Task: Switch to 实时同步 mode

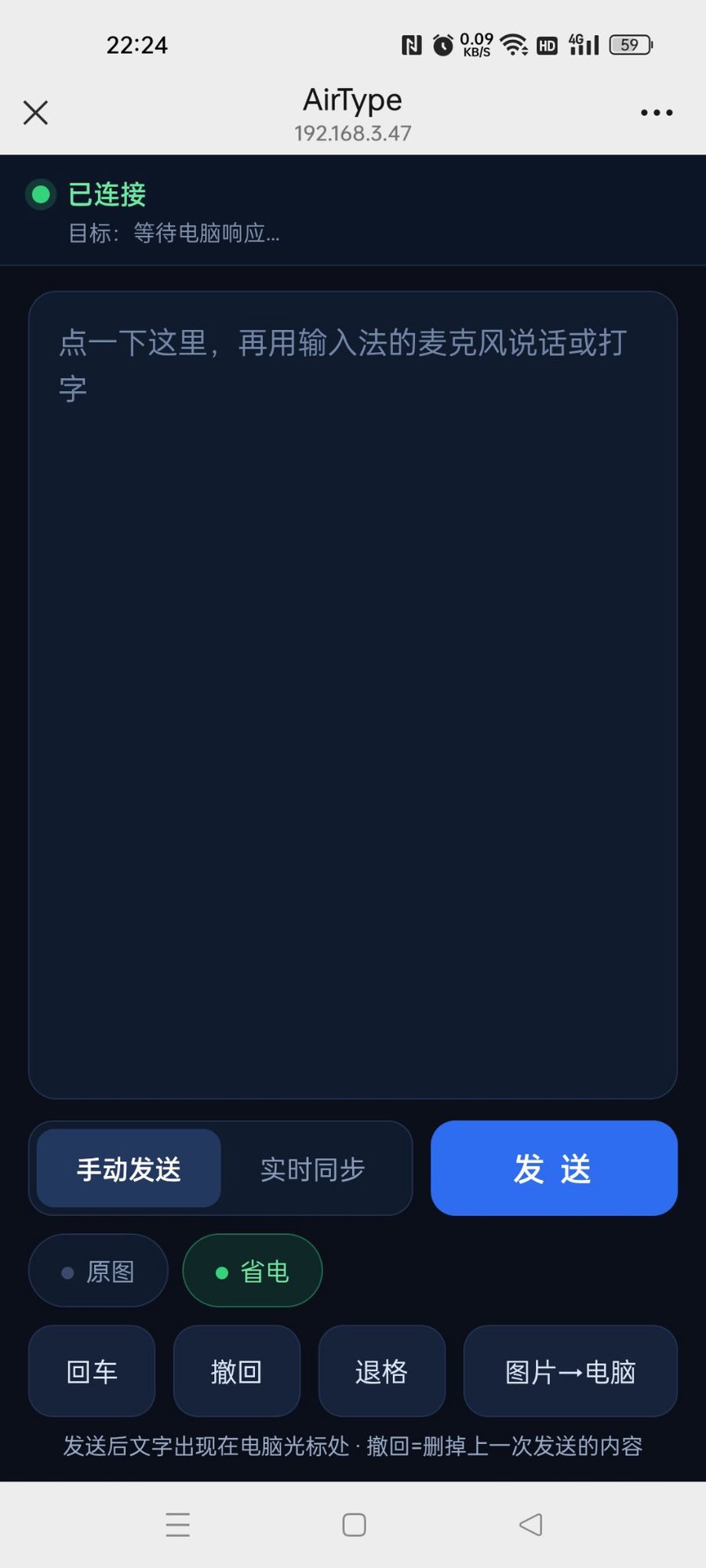Action: tap(313, 1168)
